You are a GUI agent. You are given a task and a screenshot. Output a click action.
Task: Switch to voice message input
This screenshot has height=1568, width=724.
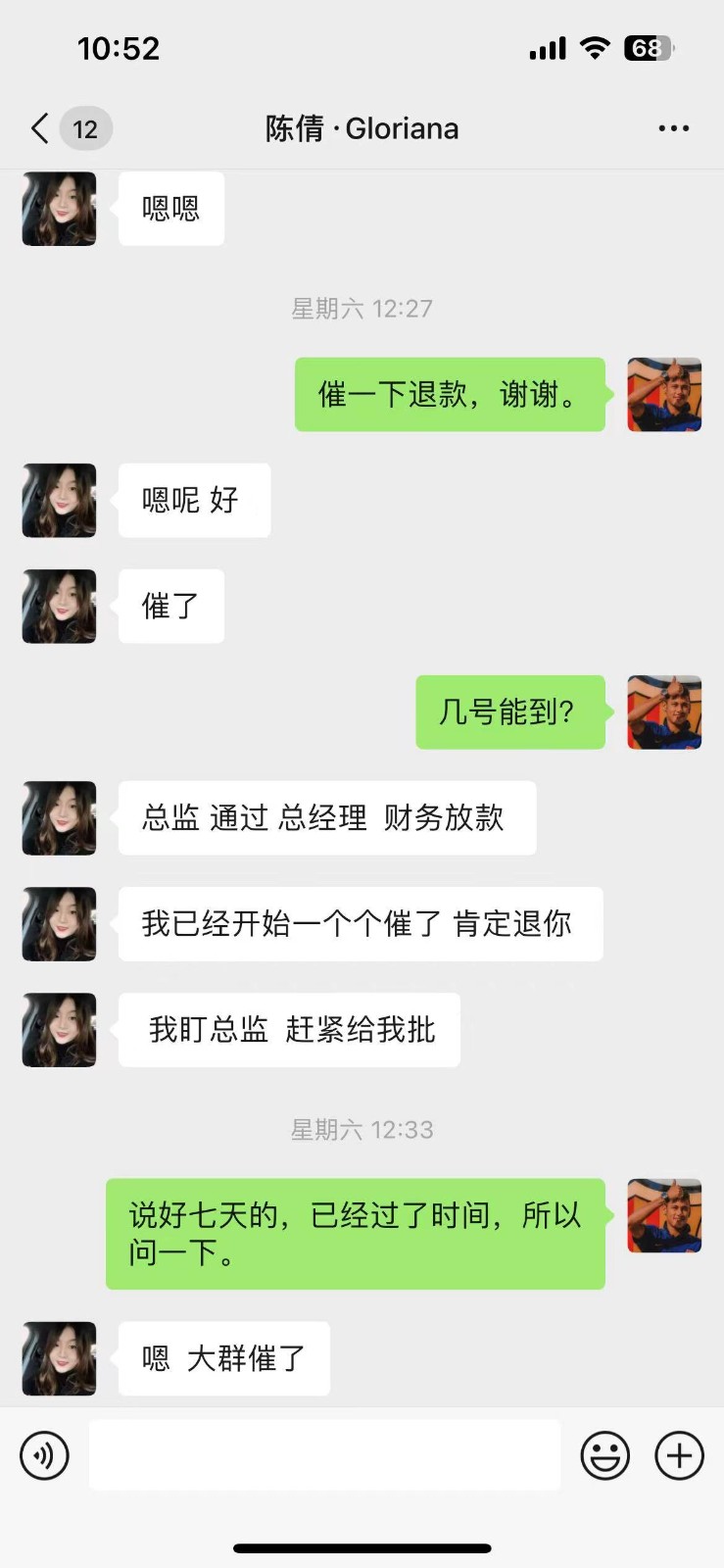tap(45, 1455)
